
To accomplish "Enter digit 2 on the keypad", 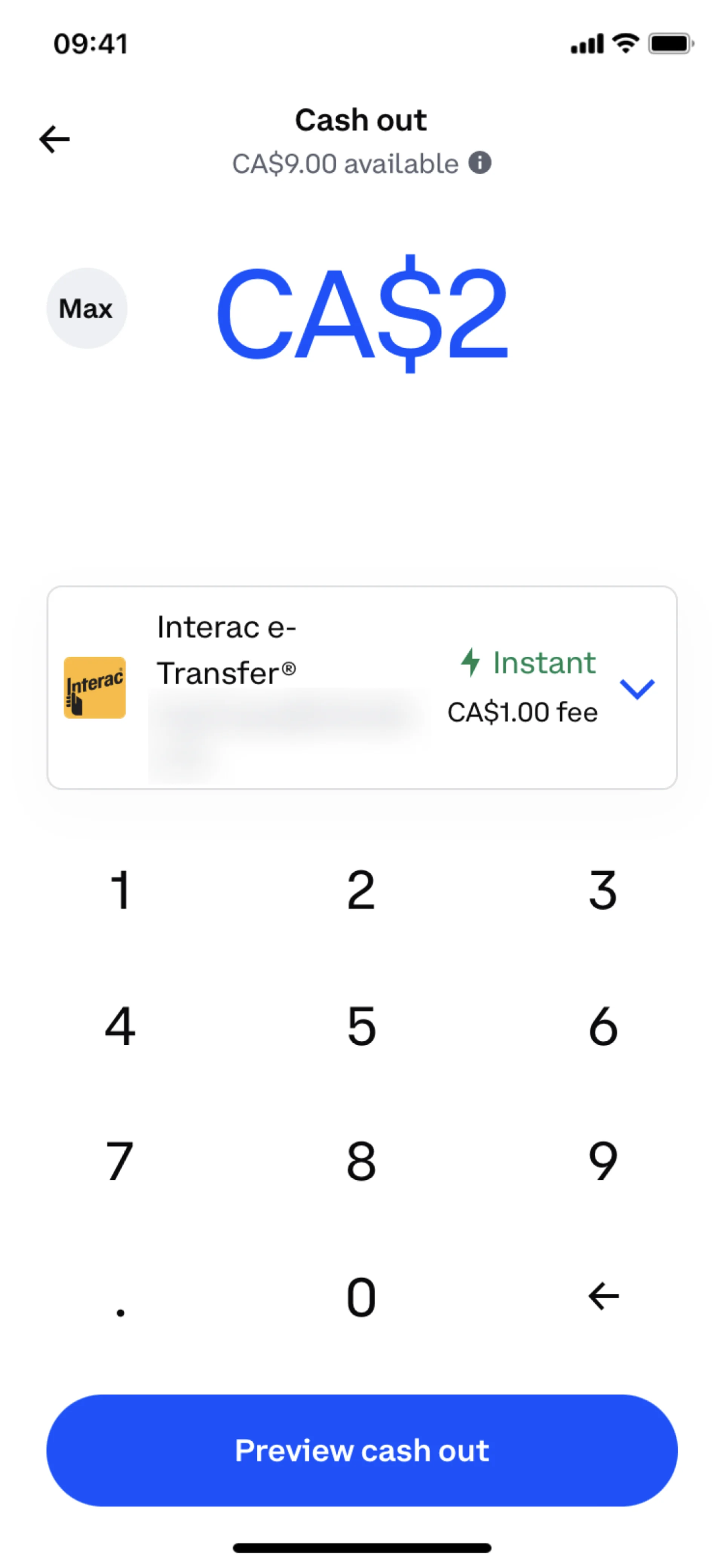I will pyautogui.click(x=361, y=890).
